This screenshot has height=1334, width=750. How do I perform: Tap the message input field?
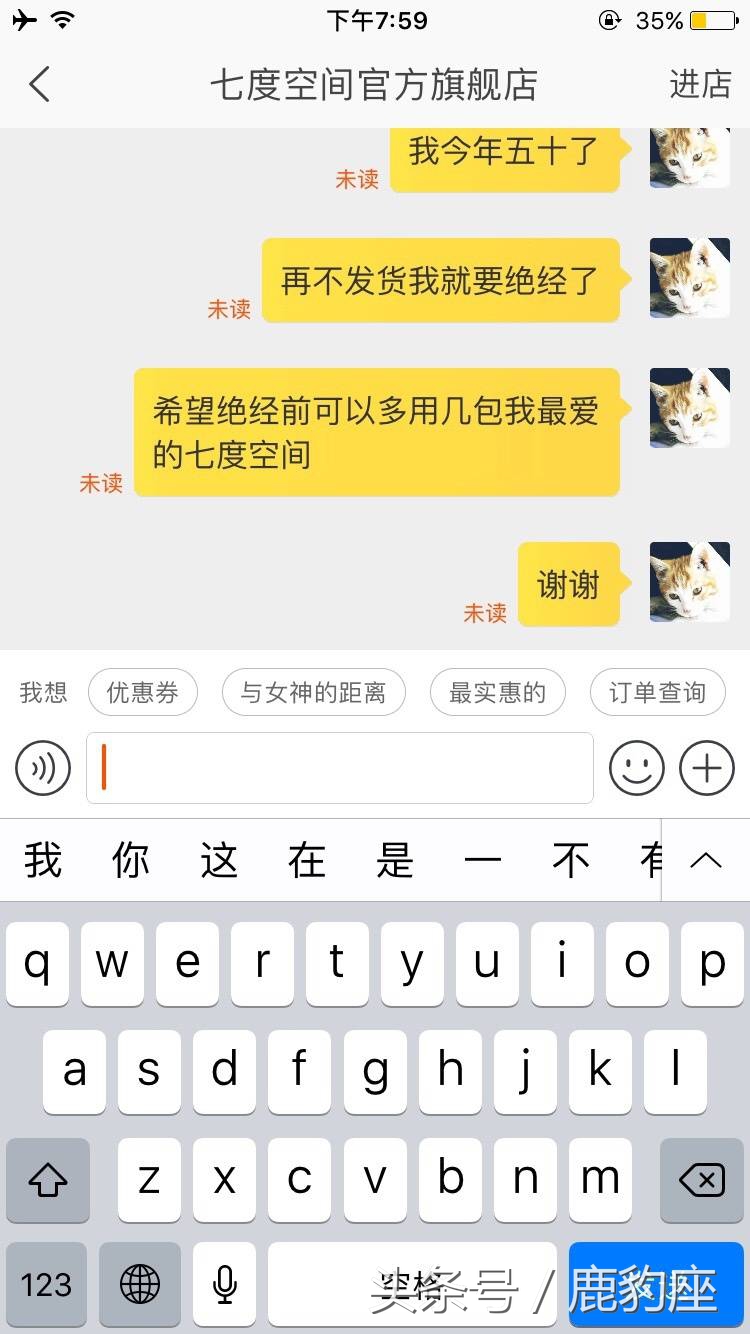(340, 768)
